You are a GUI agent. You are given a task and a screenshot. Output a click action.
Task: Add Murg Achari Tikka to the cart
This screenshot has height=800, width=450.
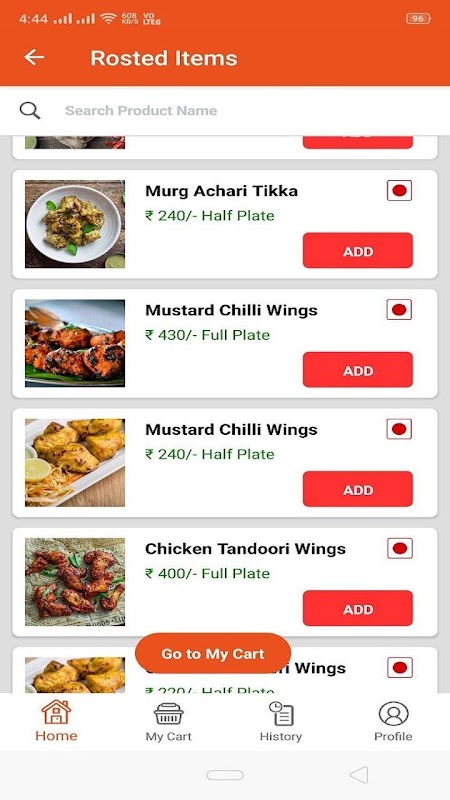[x=358, y=251]
